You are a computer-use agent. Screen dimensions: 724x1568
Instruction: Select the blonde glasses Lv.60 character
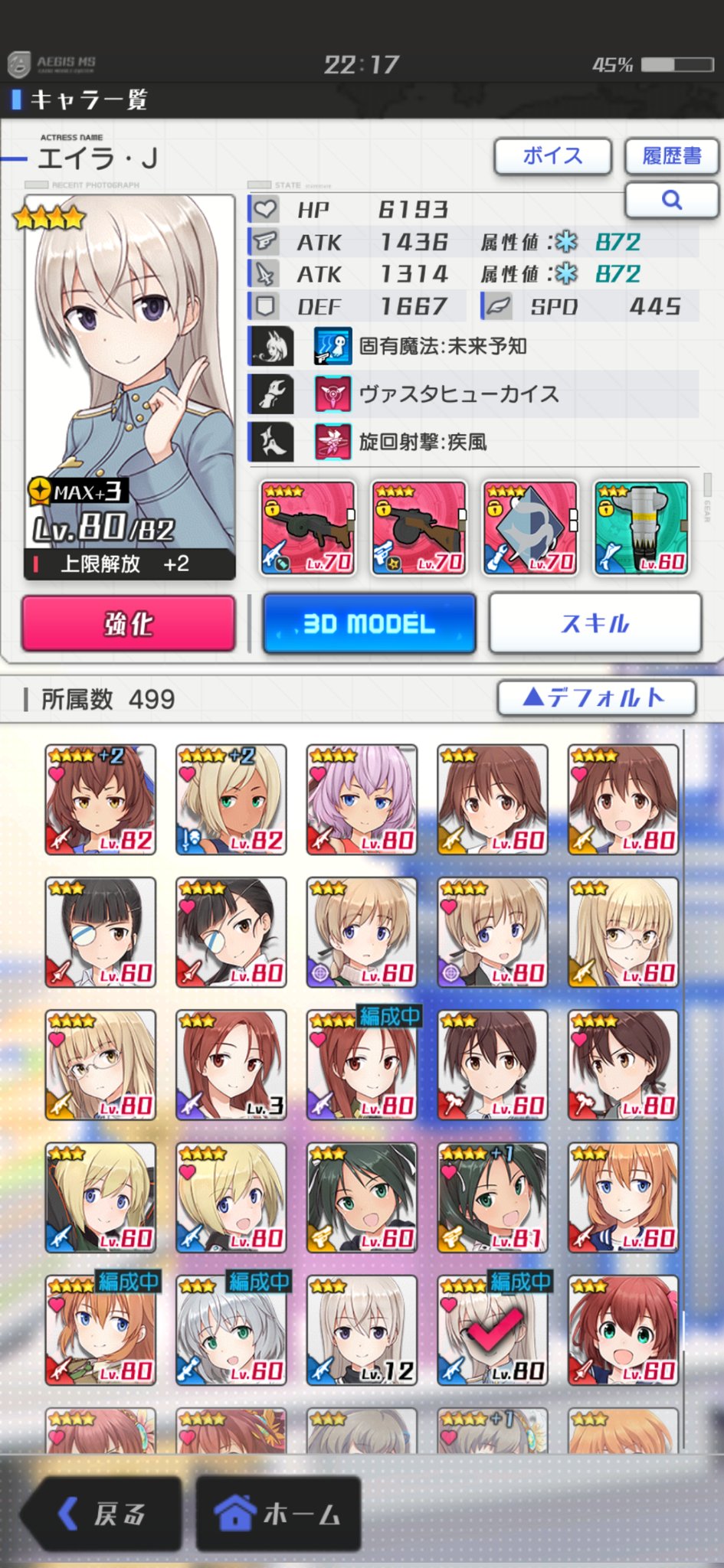623,933
